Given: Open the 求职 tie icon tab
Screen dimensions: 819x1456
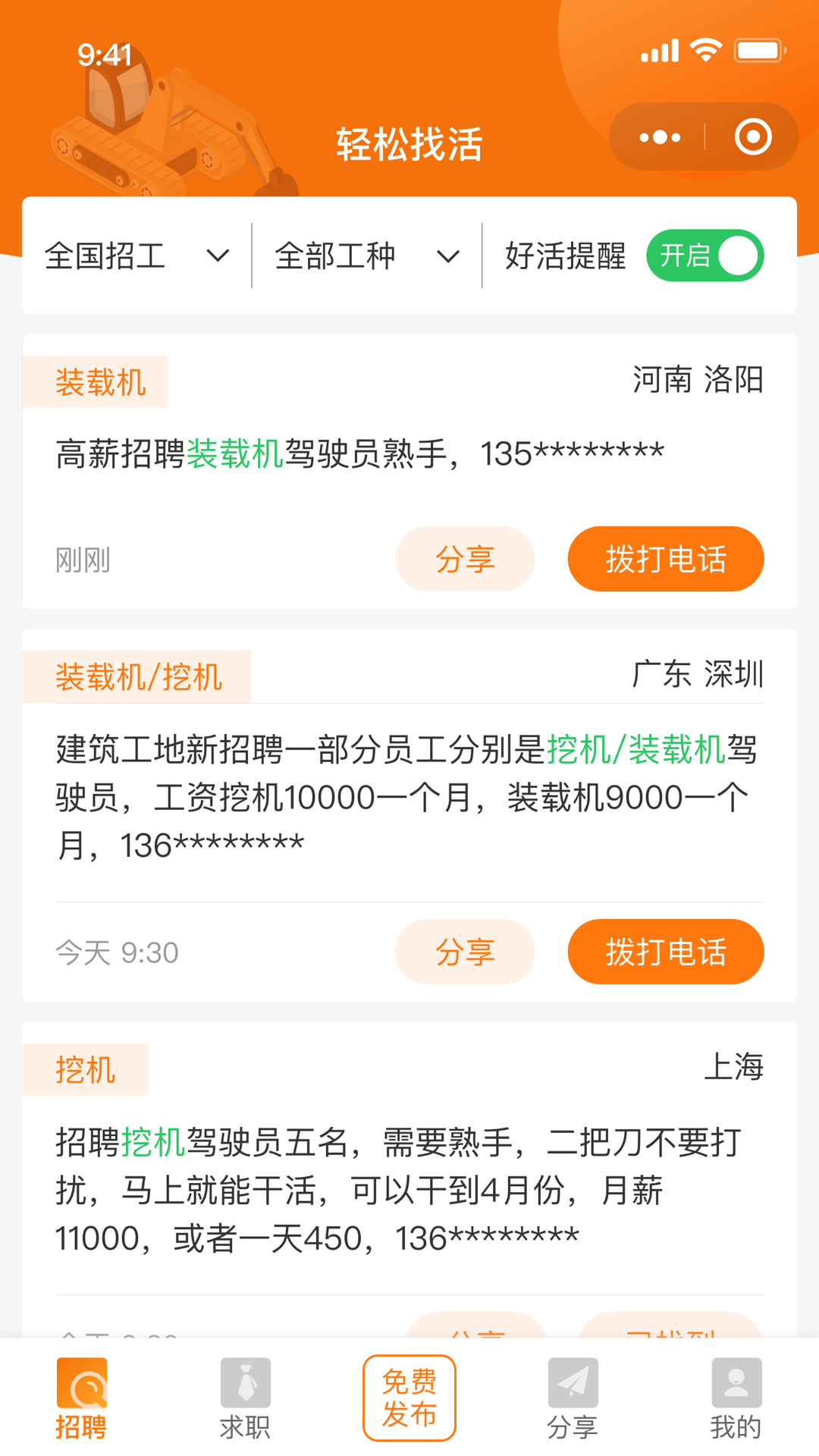Looking at the screenshot, I should (245, 1382).
